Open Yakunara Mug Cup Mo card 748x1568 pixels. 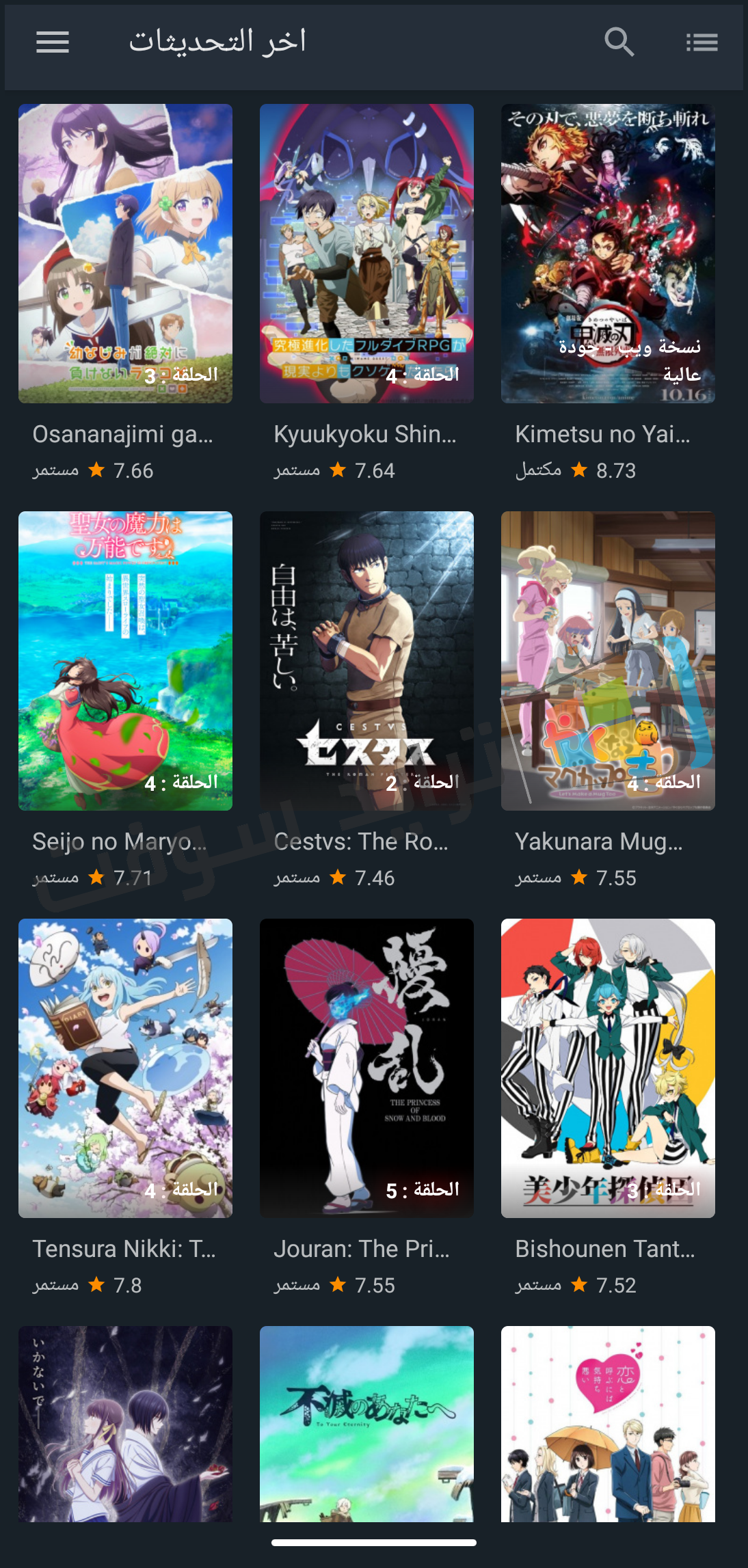pos(608,661)
